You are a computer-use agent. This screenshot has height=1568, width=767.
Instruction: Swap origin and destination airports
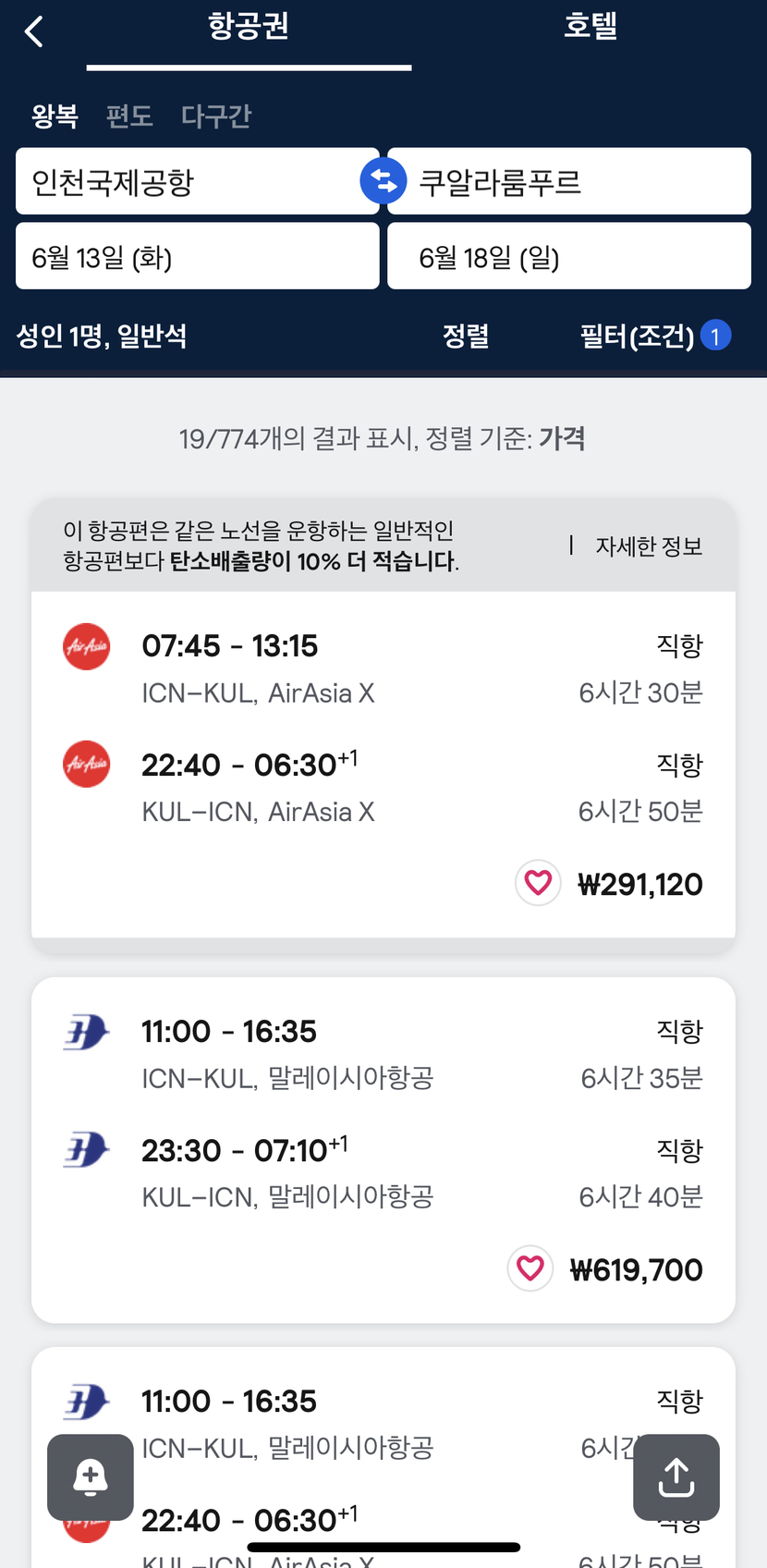[383, 181]
